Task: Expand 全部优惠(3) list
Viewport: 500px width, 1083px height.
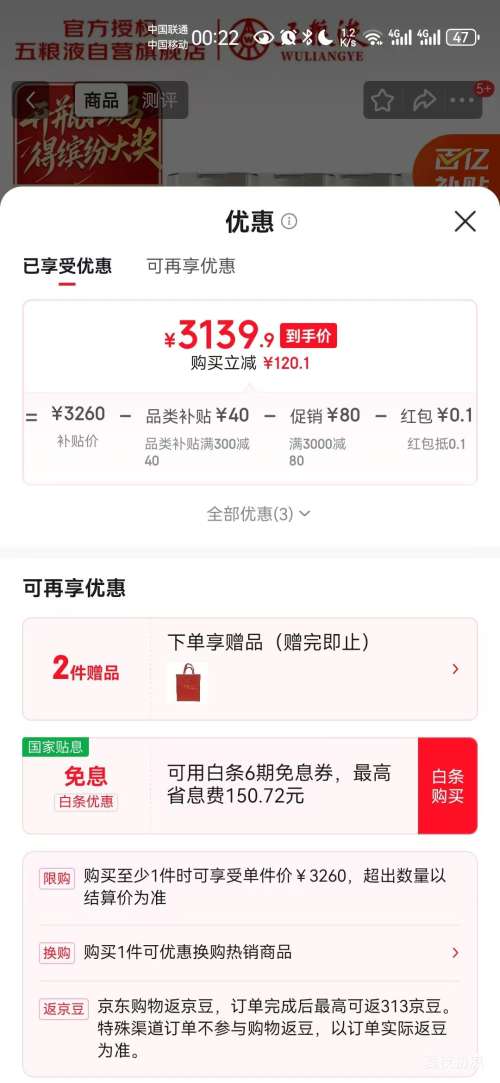Action: pos(258,514)
